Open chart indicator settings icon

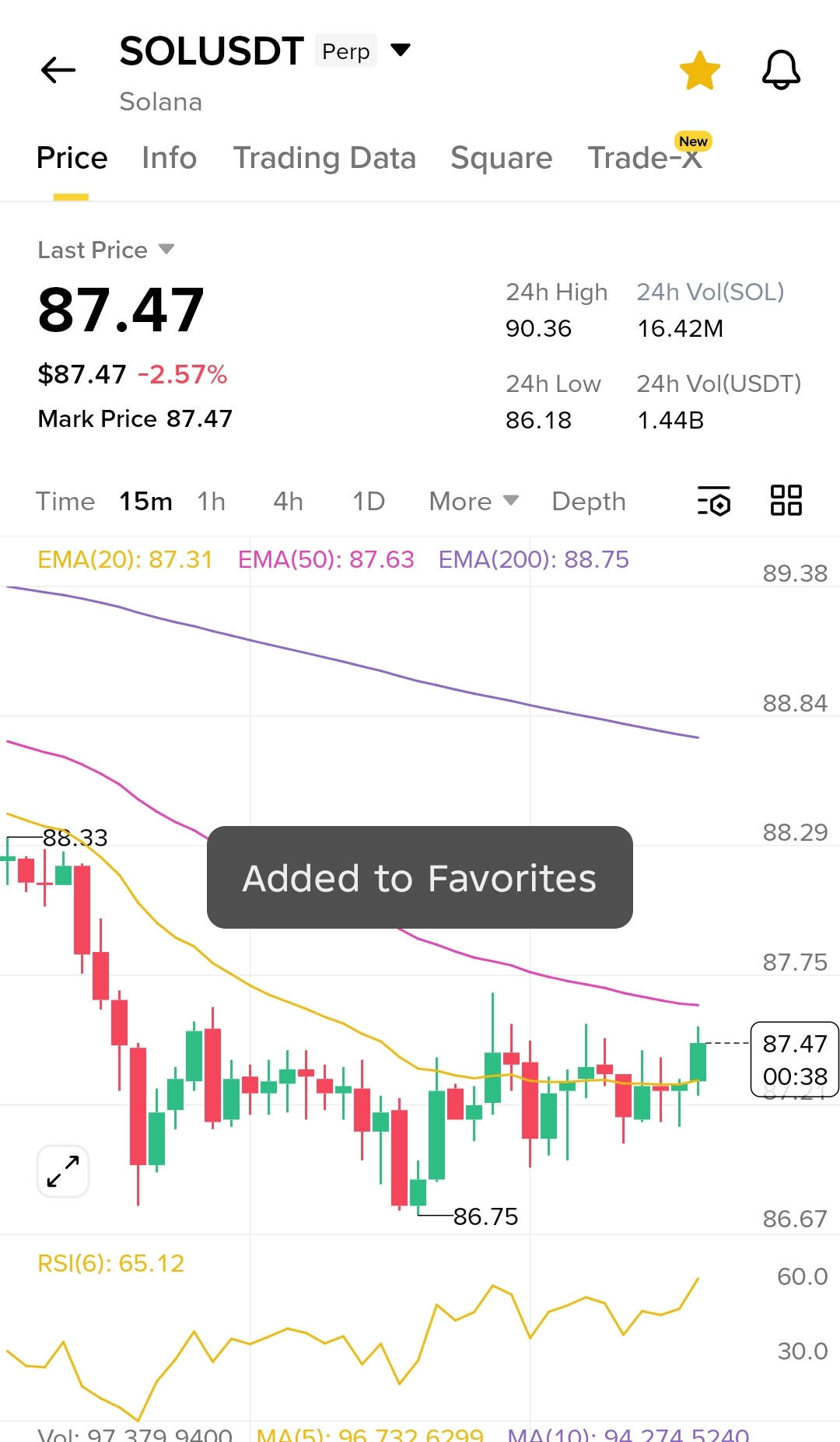pyautogui.click(x=714, y=501)
